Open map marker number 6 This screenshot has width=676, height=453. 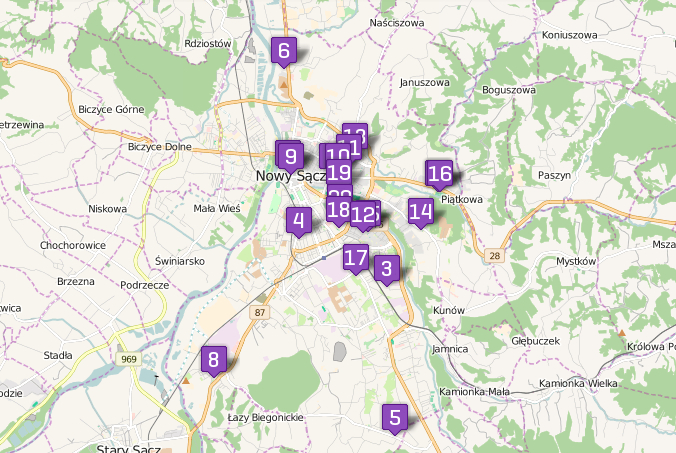(284, 51)
